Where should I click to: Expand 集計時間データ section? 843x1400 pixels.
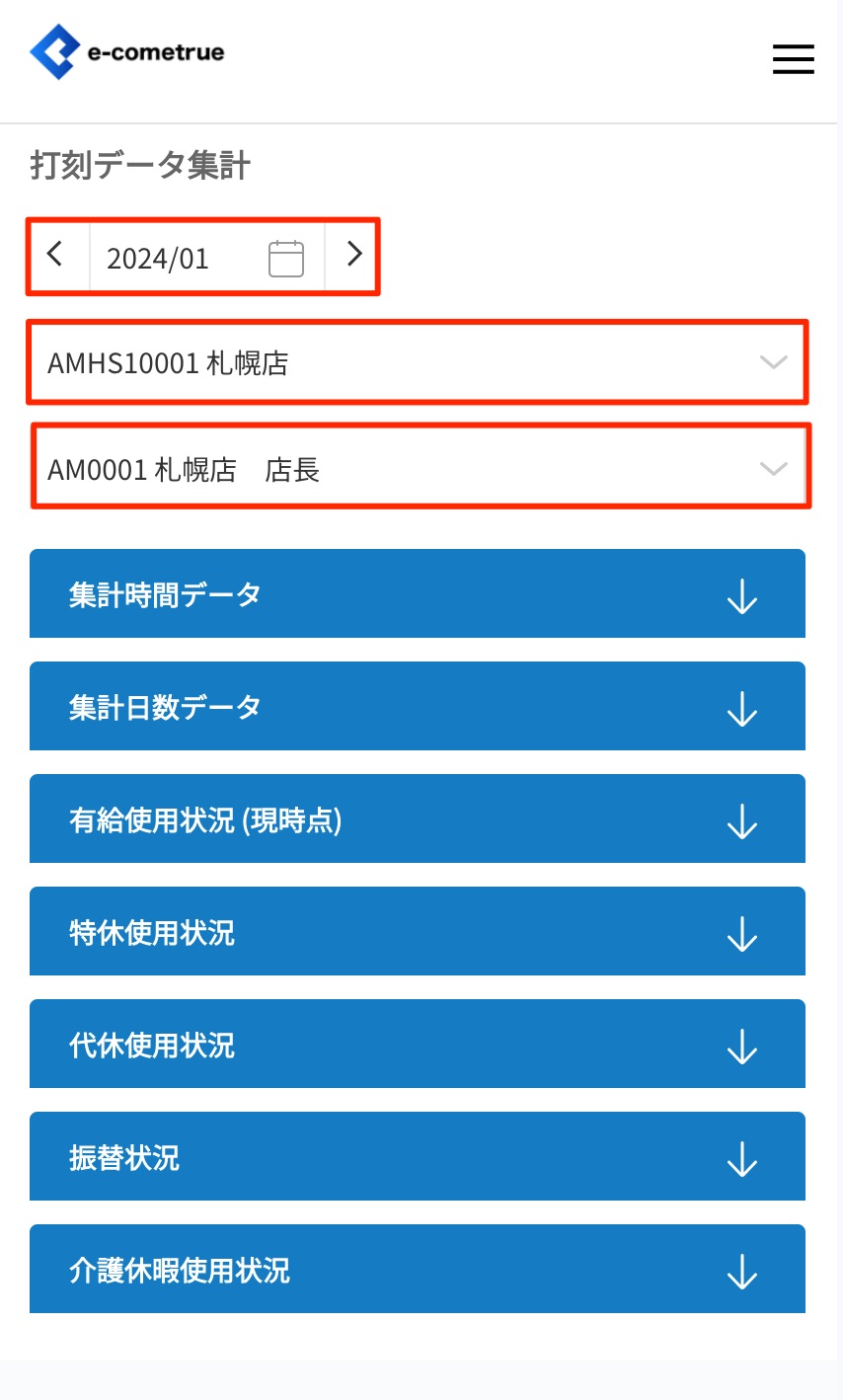pos(417,594)
